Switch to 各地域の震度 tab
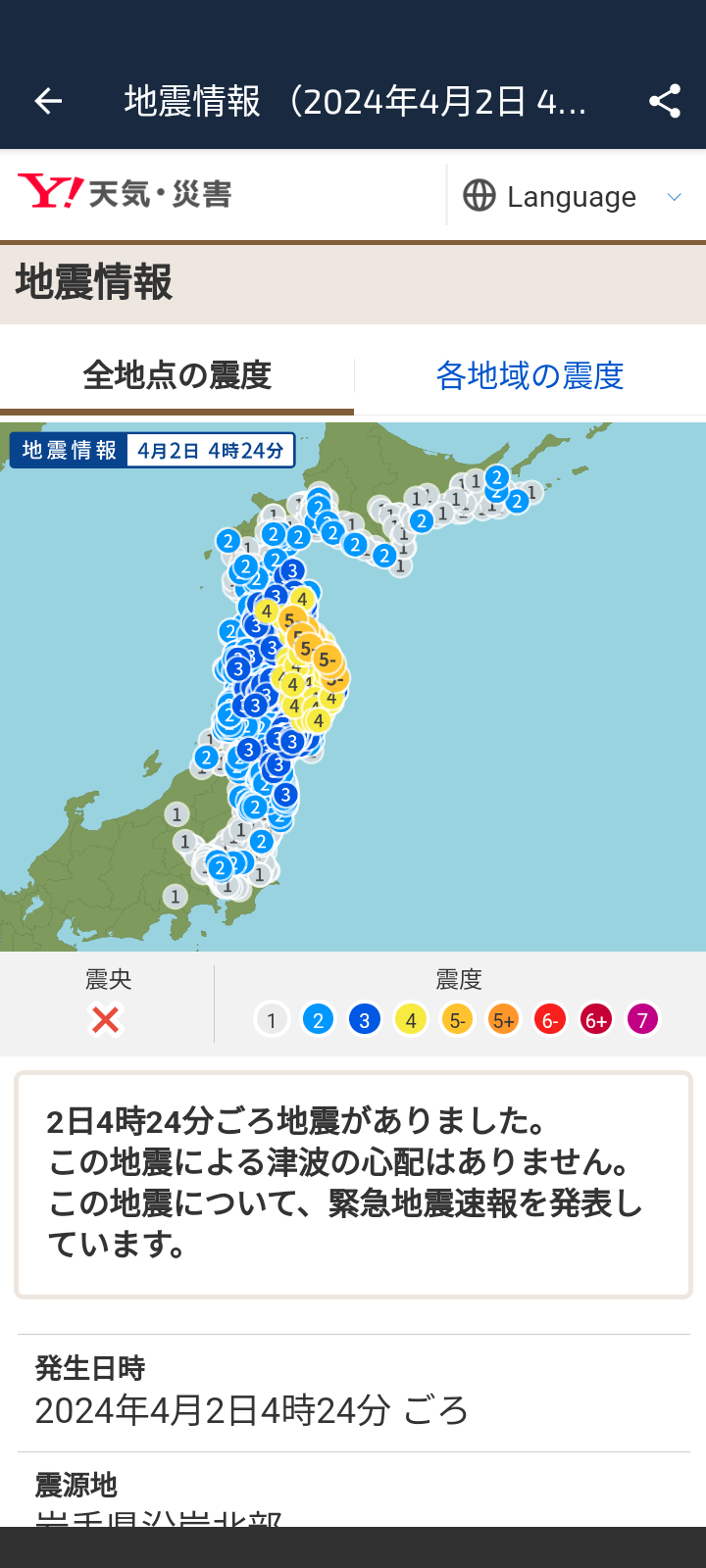Image resolution: width=706 pixels, height=1568 pixels. (x=529, y=375)
